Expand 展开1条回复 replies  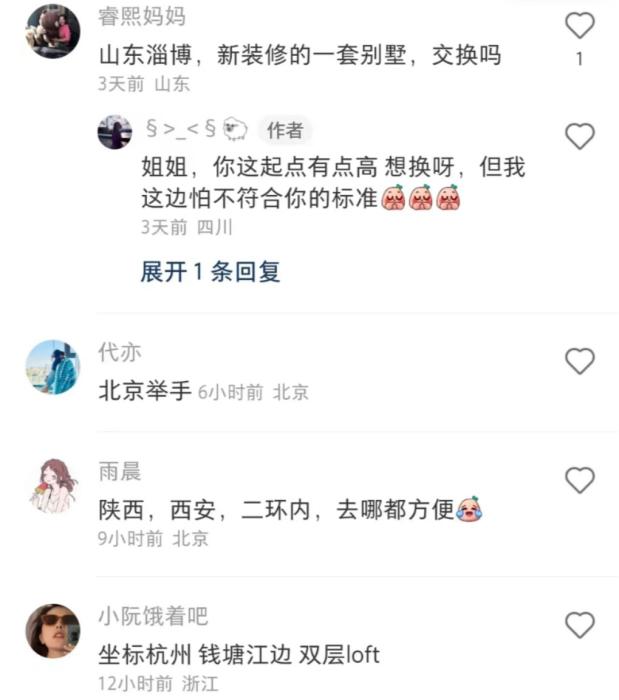pyautogui.click(x=210, y=271)
